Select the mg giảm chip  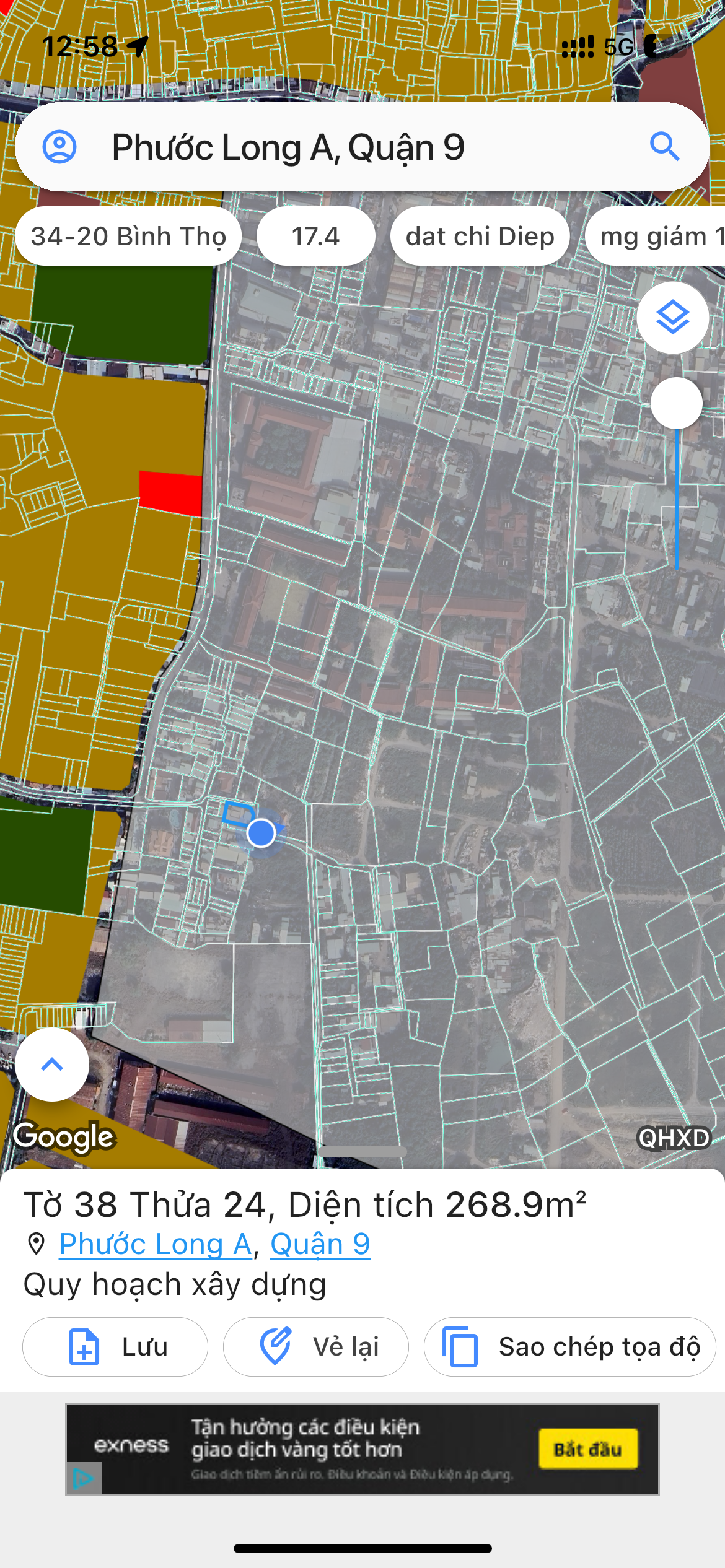click(x=655, y=237)
